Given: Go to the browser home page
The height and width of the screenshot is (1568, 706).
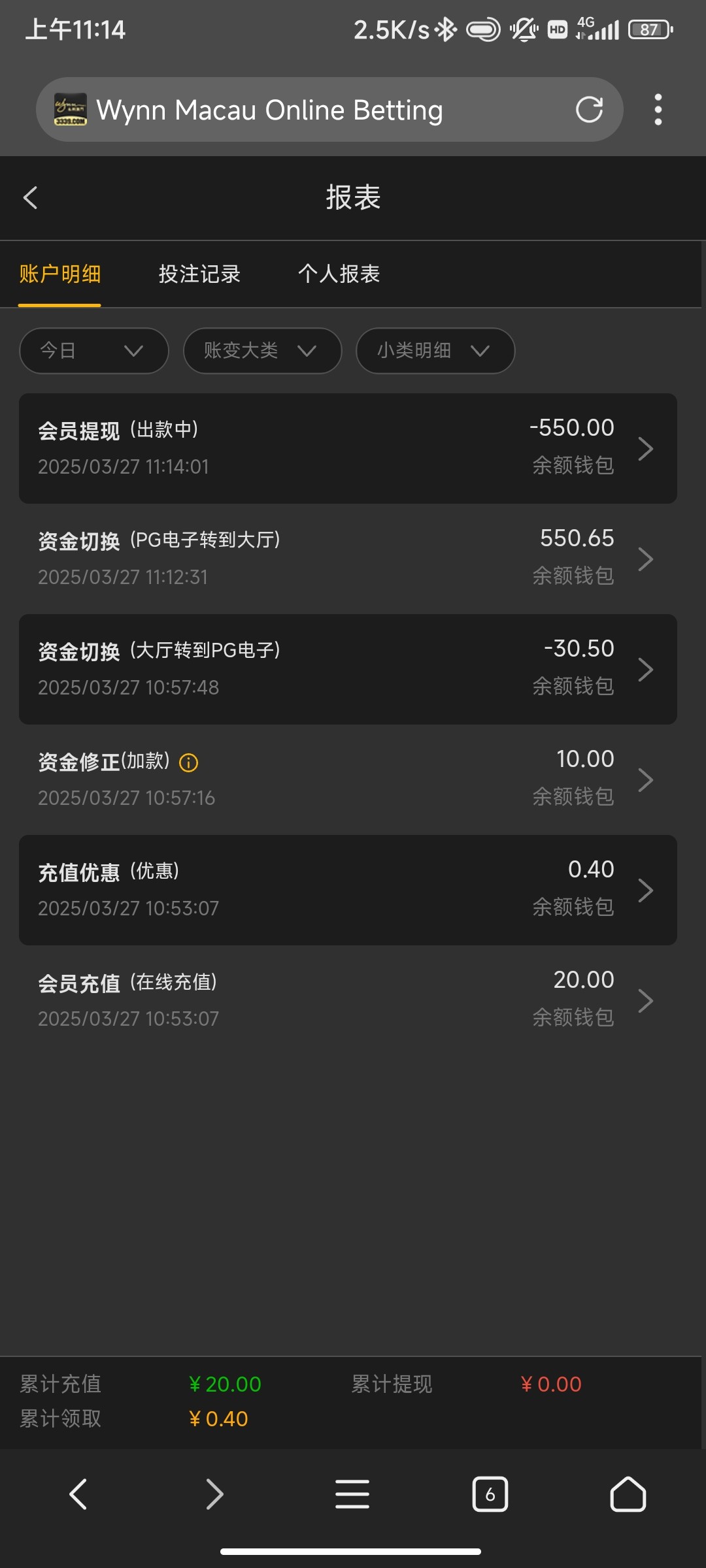Looking at the screenshot, I should pyautogui.click(x=628, y=1494).
